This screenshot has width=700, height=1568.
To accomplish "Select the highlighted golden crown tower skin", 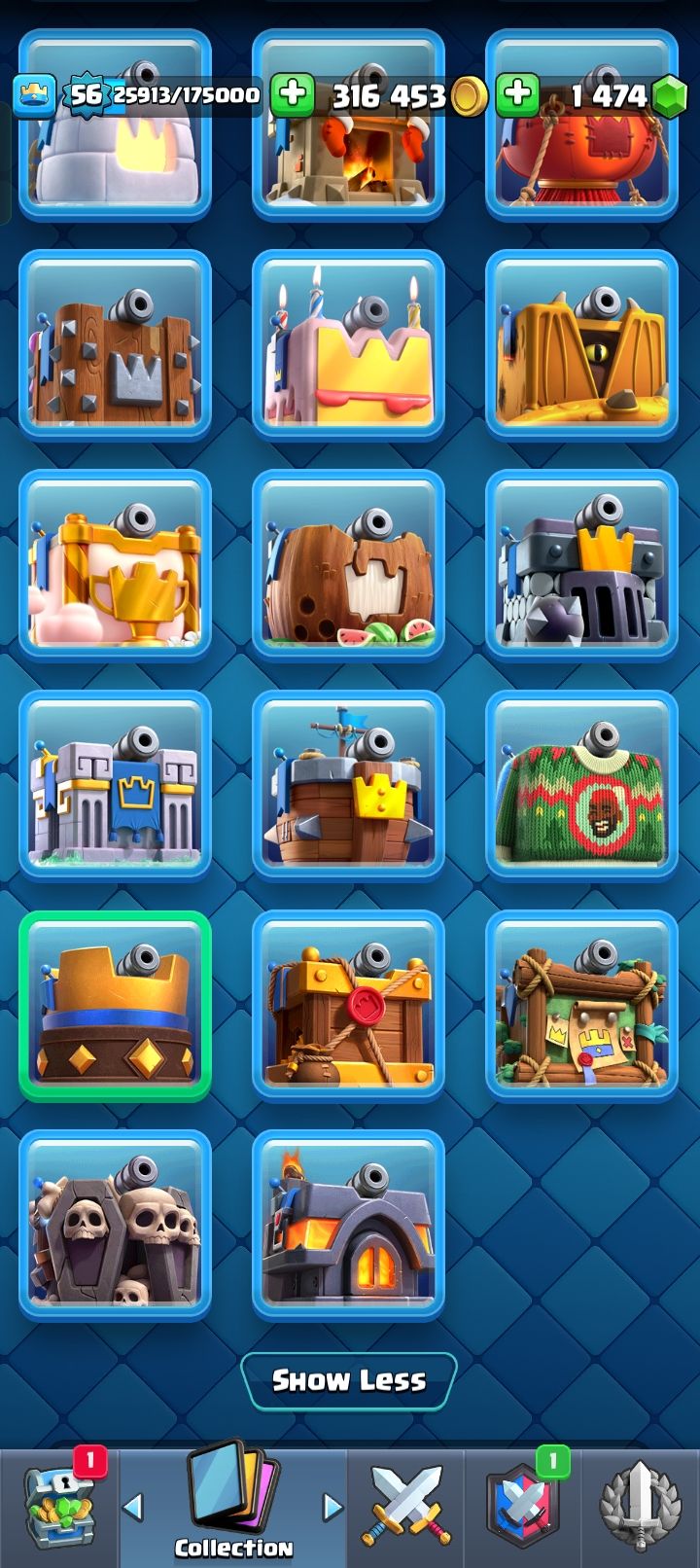I will [115, 1006].
